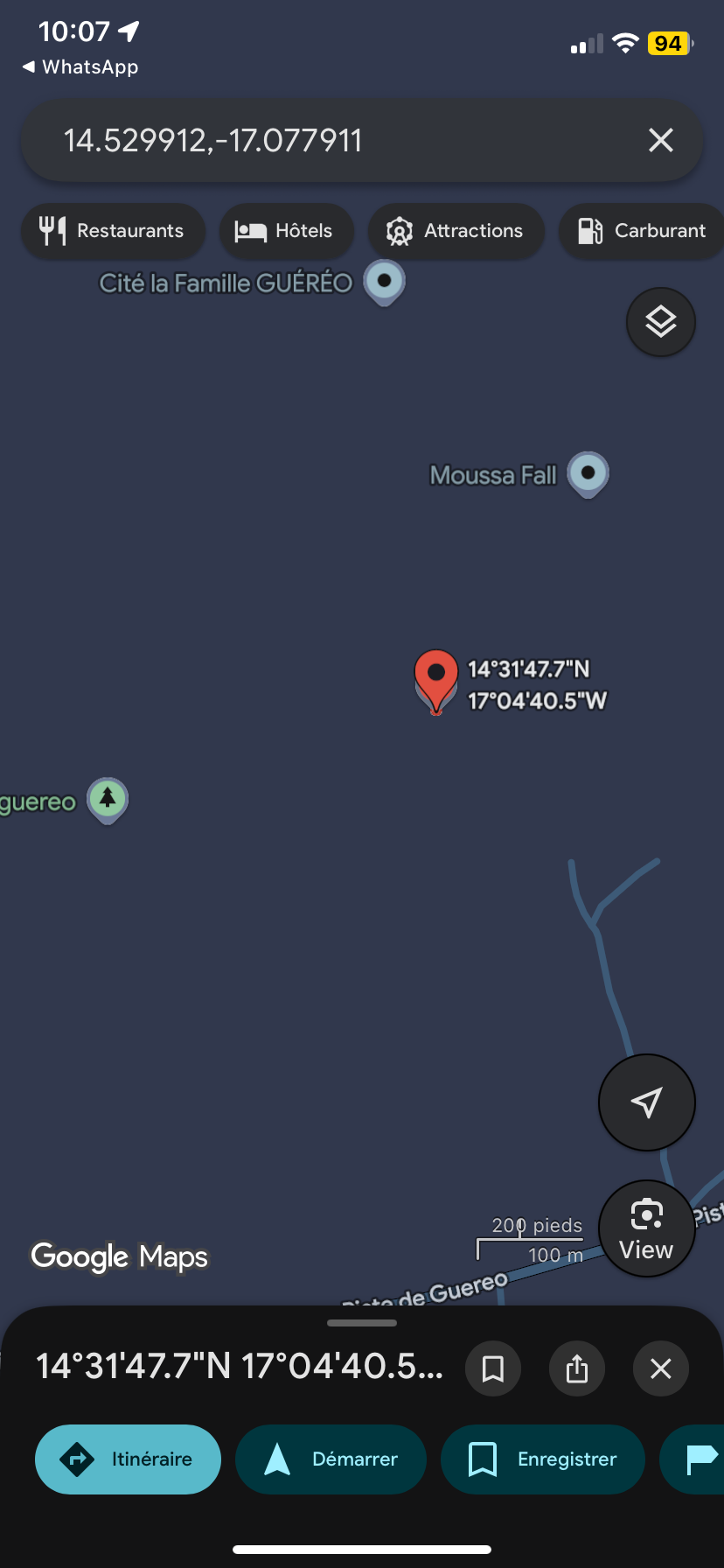This screenshot has width=724, height=1568.
Task: Close the location details panel
Action: 661,1368
